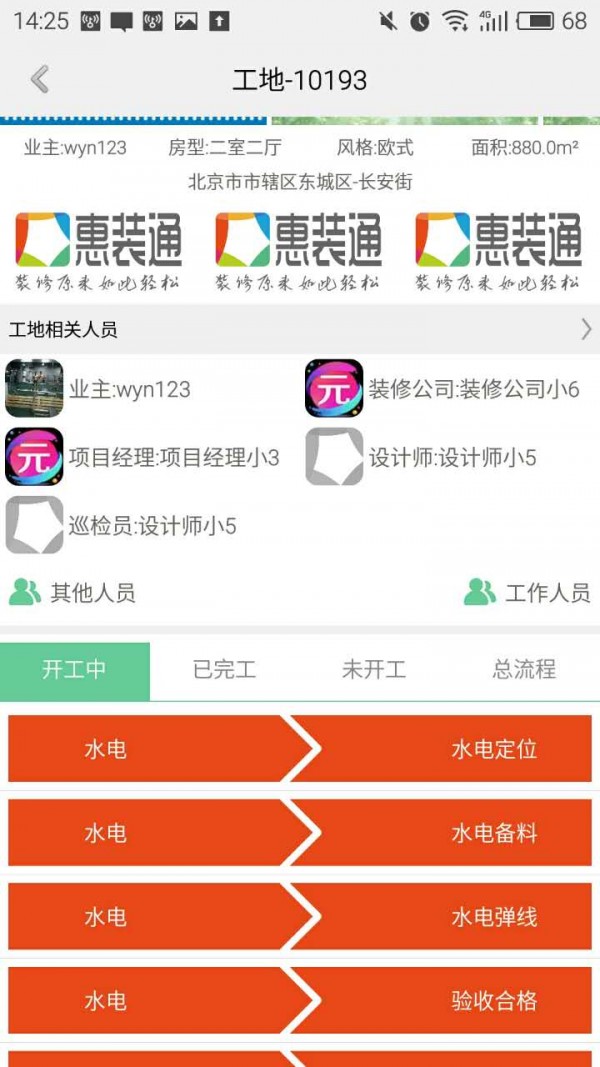Open the 水电定位 step
The image size is (600, 1067).
coord(300,749)
